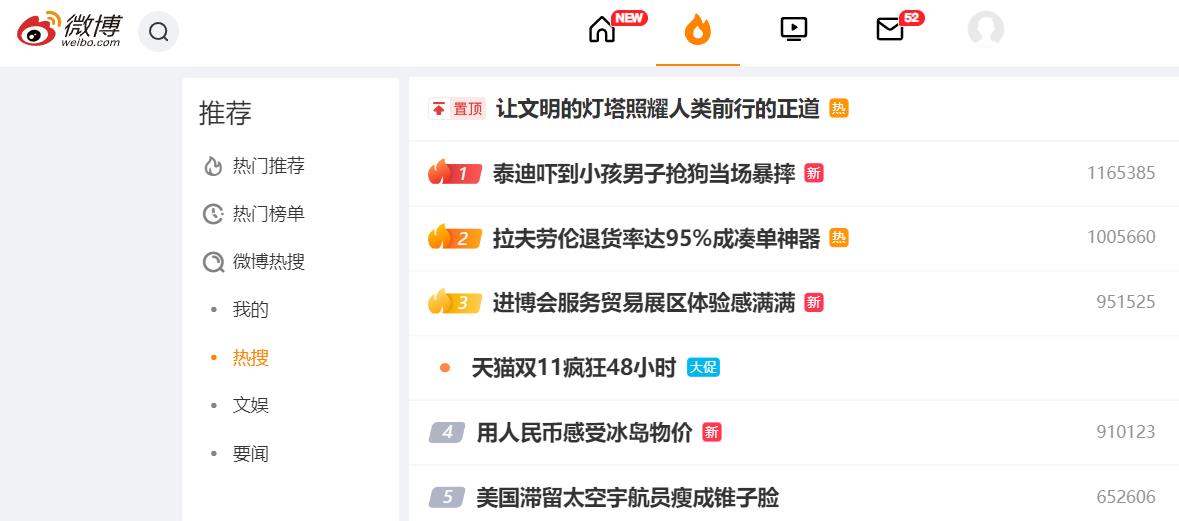Open 微博热搜 in the sidebar
1179x521 pixels.
(x=268, y=262)
